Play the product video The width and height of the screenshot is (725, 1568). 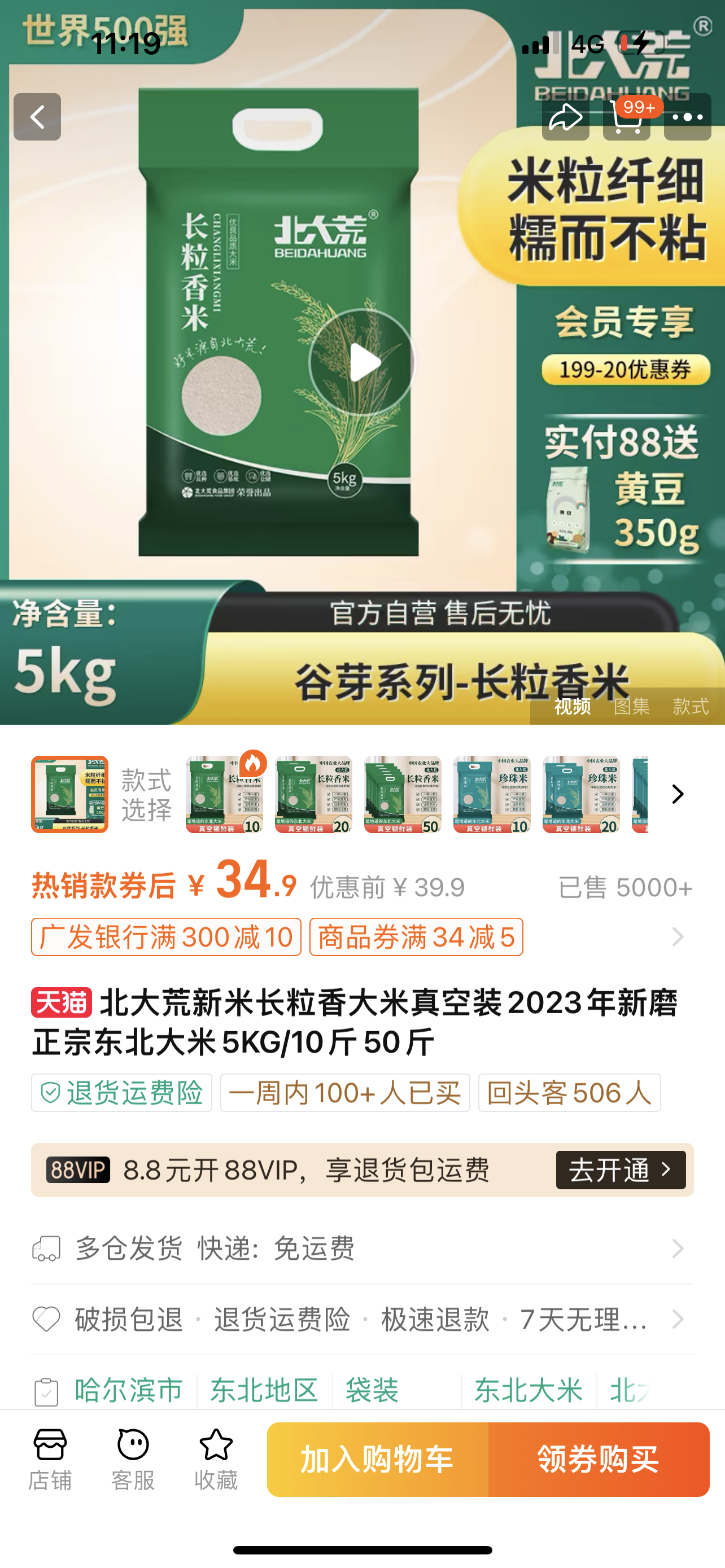coord(362,362)
